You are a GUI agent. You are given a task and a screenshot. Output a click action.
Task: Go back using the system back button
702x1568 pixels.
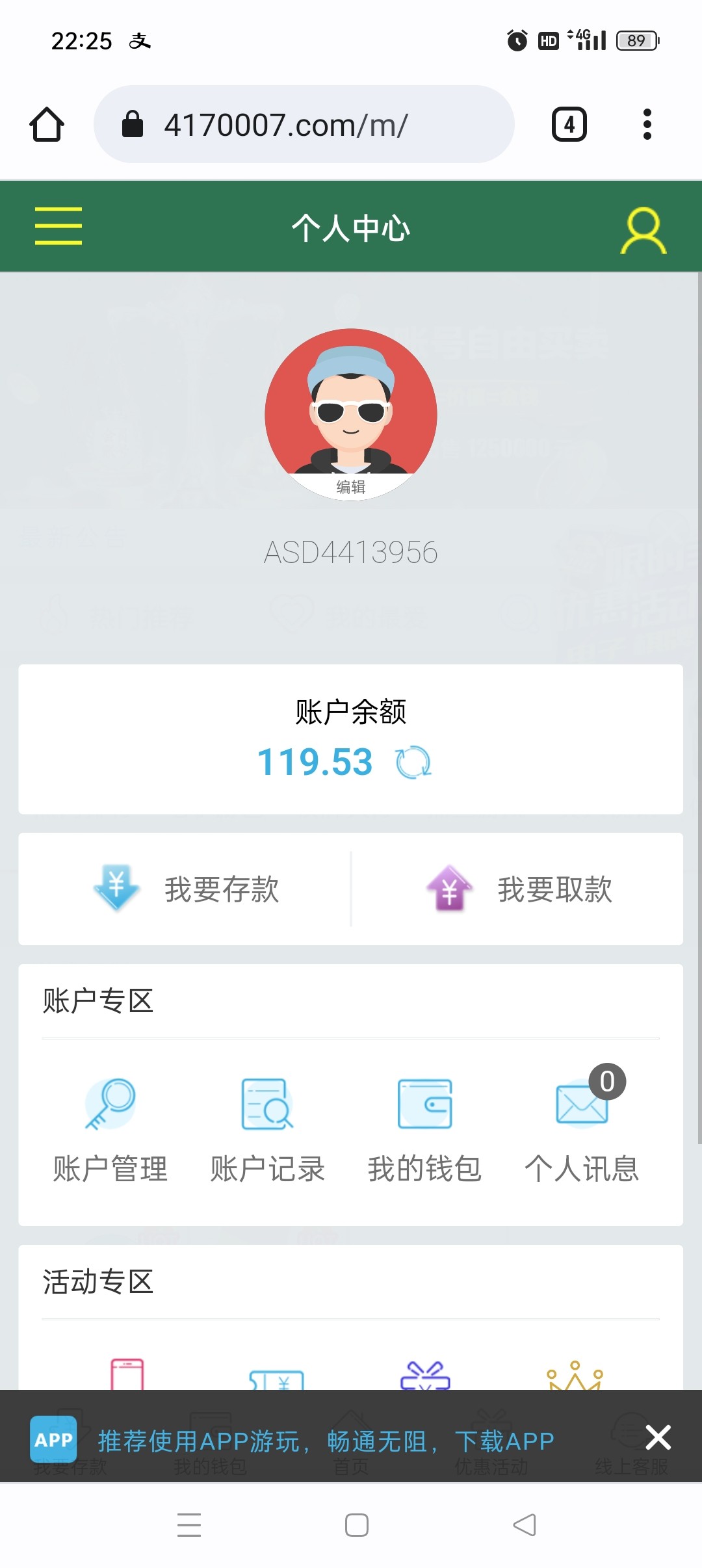[x=524, y=1524]
